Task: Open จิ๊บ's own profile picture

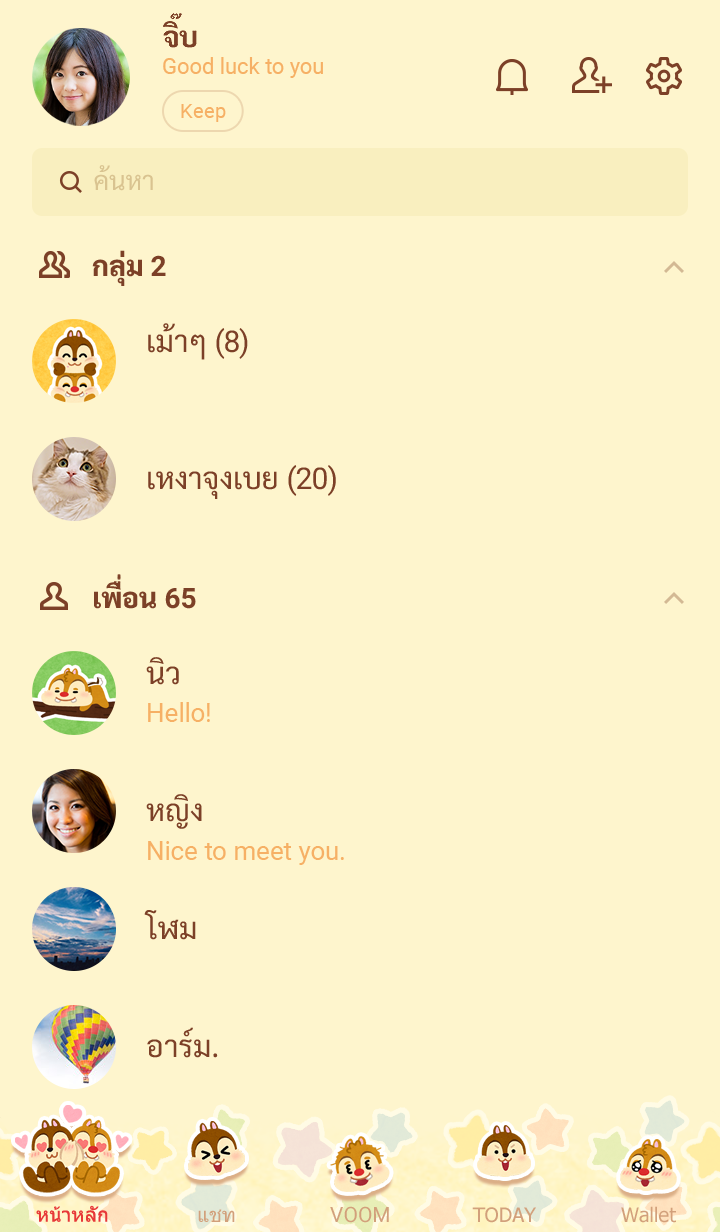Action: click(81, 77)
